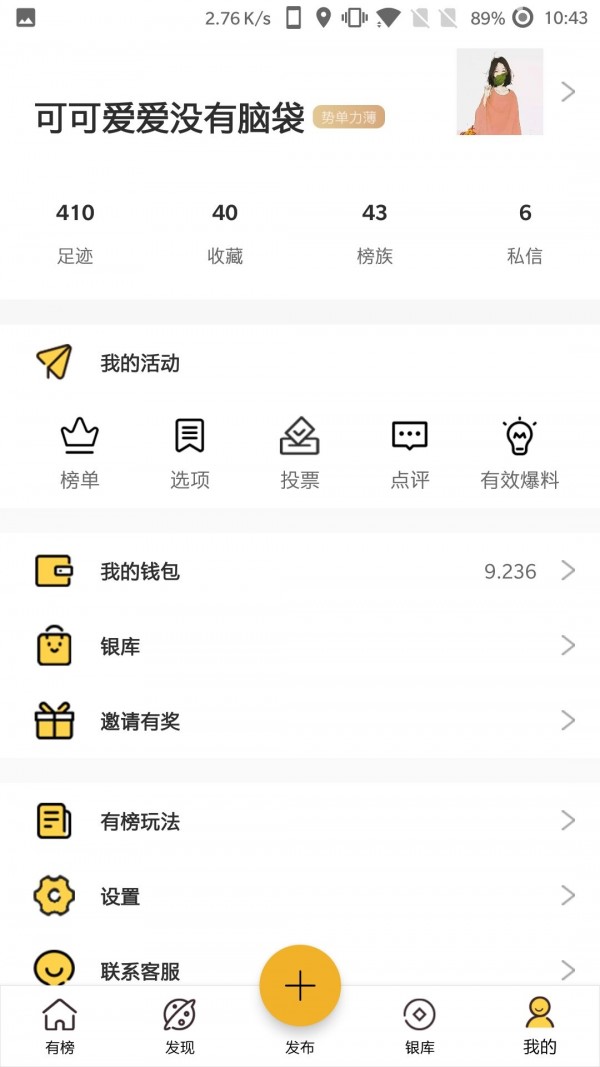The width and height of the screenshot is (600, 1067).
Task: Open my 点评 reviews
Action: 410,453
